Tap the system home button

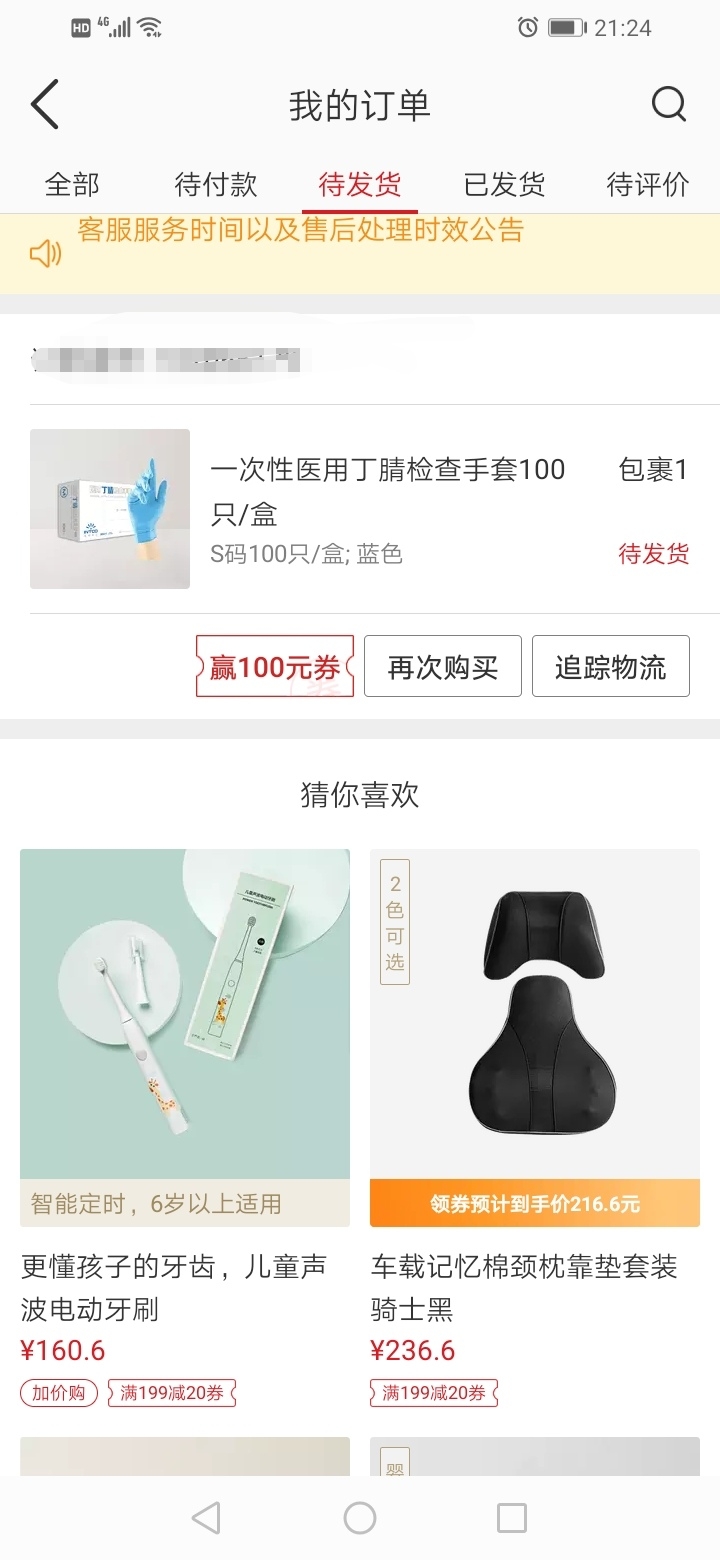click(x=360, y=1518)
